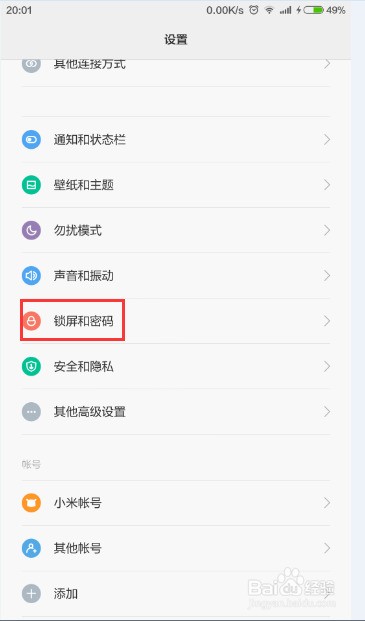
Task: Open 其他高级设置
Action: 175,412
